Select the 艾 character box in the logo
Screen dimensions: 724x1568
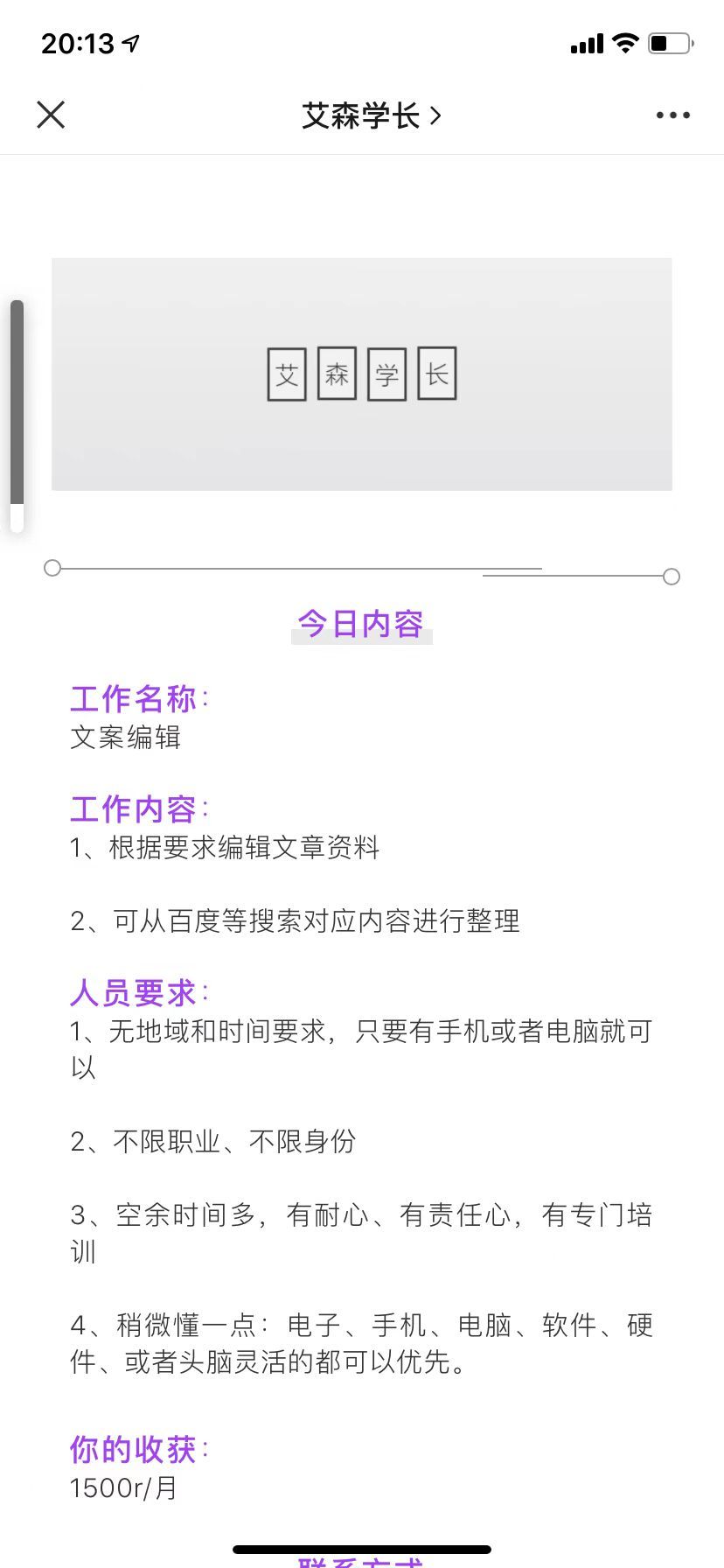(286, 373)
